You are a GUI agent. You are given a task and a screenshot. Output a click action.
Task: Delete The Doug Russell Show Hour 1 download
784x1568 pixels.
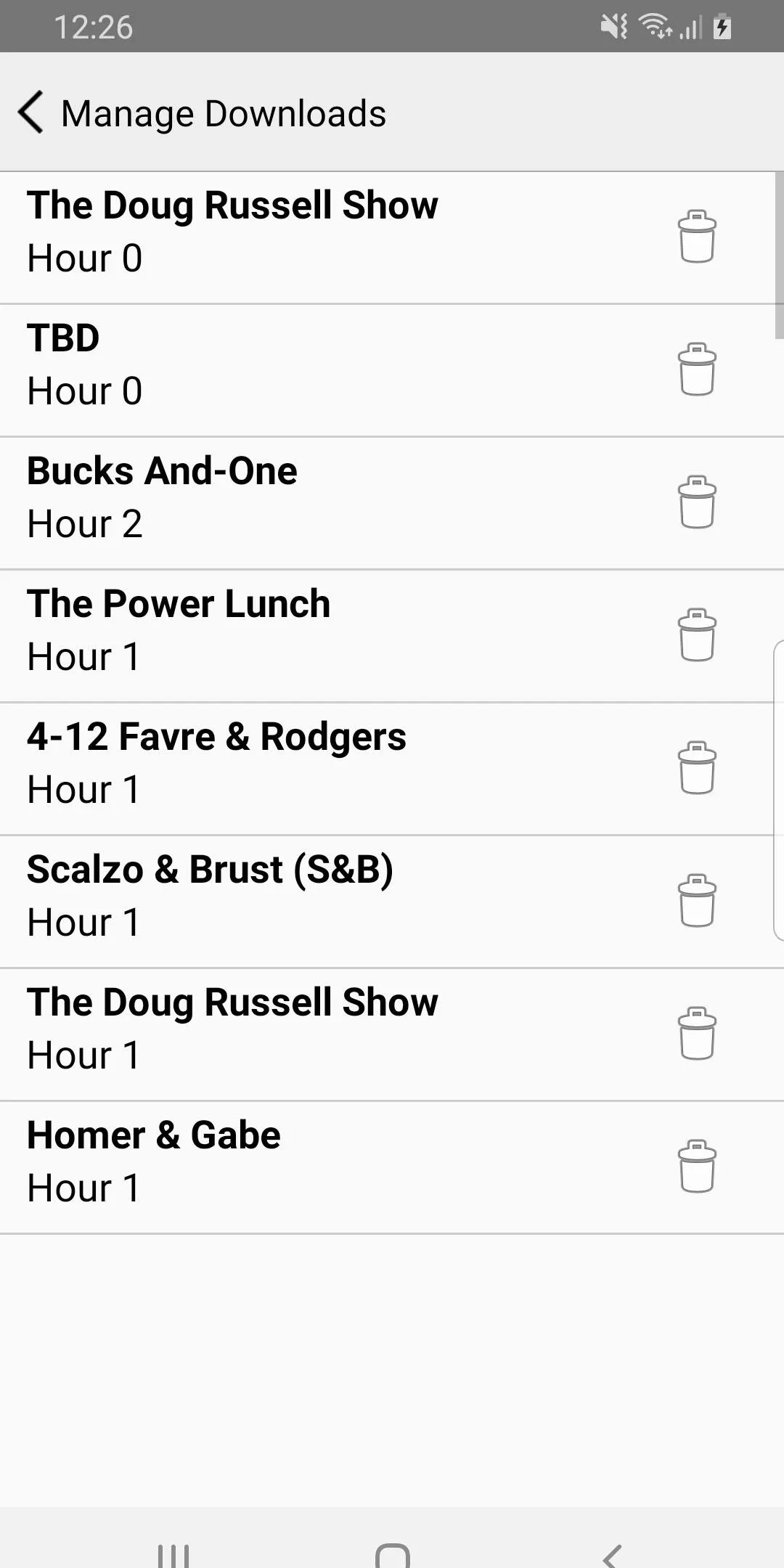tap(696, 1034)
